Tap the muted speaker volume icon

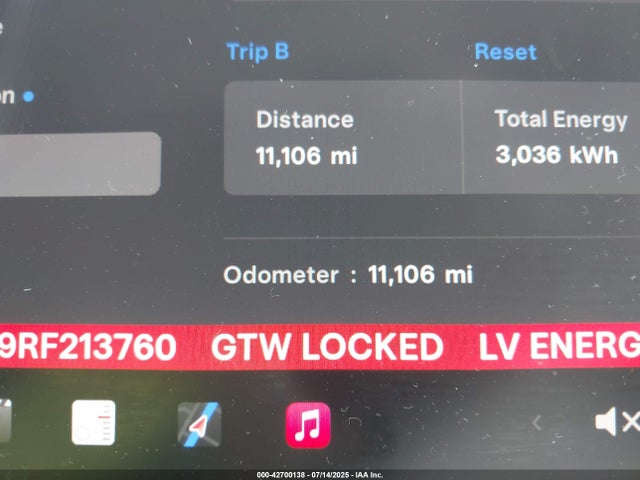coord(615,423)
